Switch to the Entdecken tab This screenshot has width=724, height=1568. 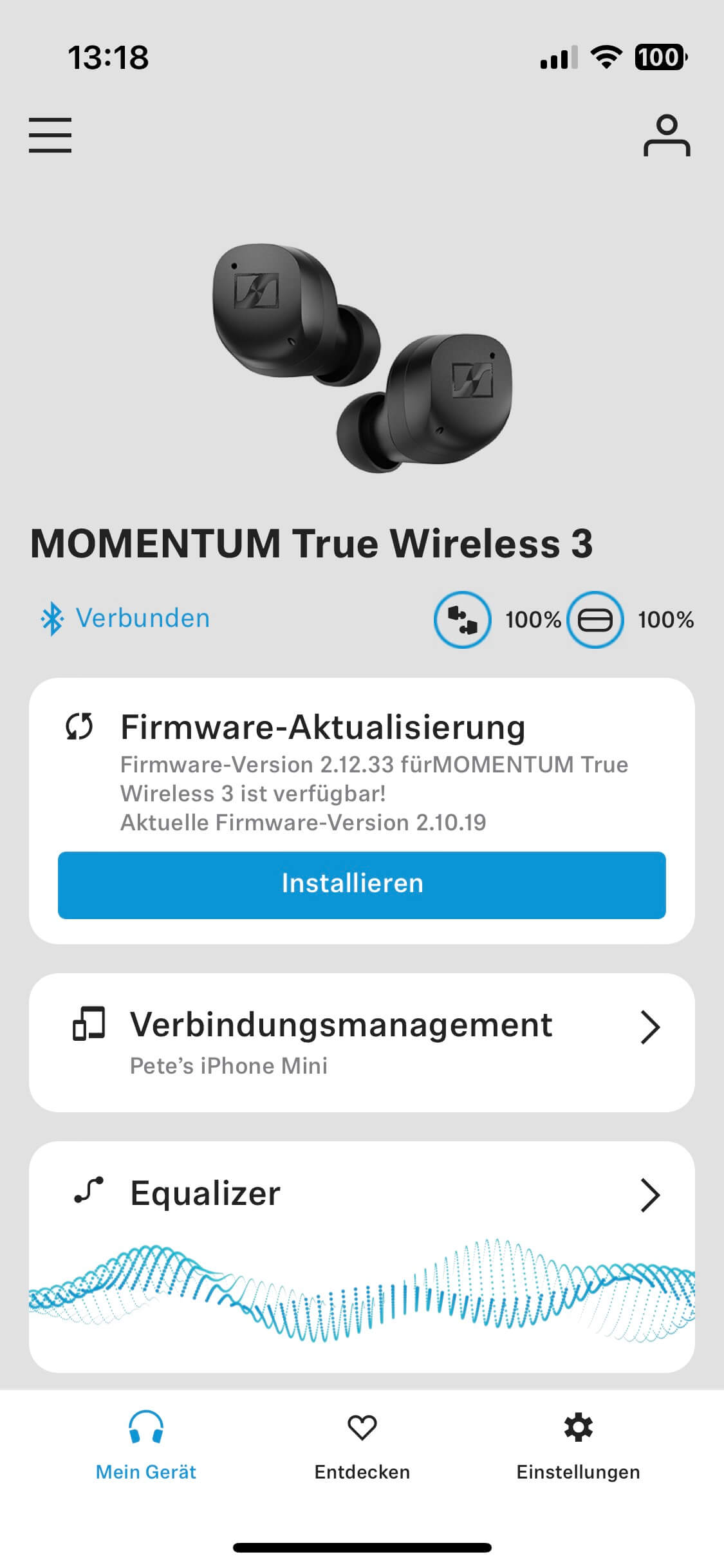pos(362,1446)
